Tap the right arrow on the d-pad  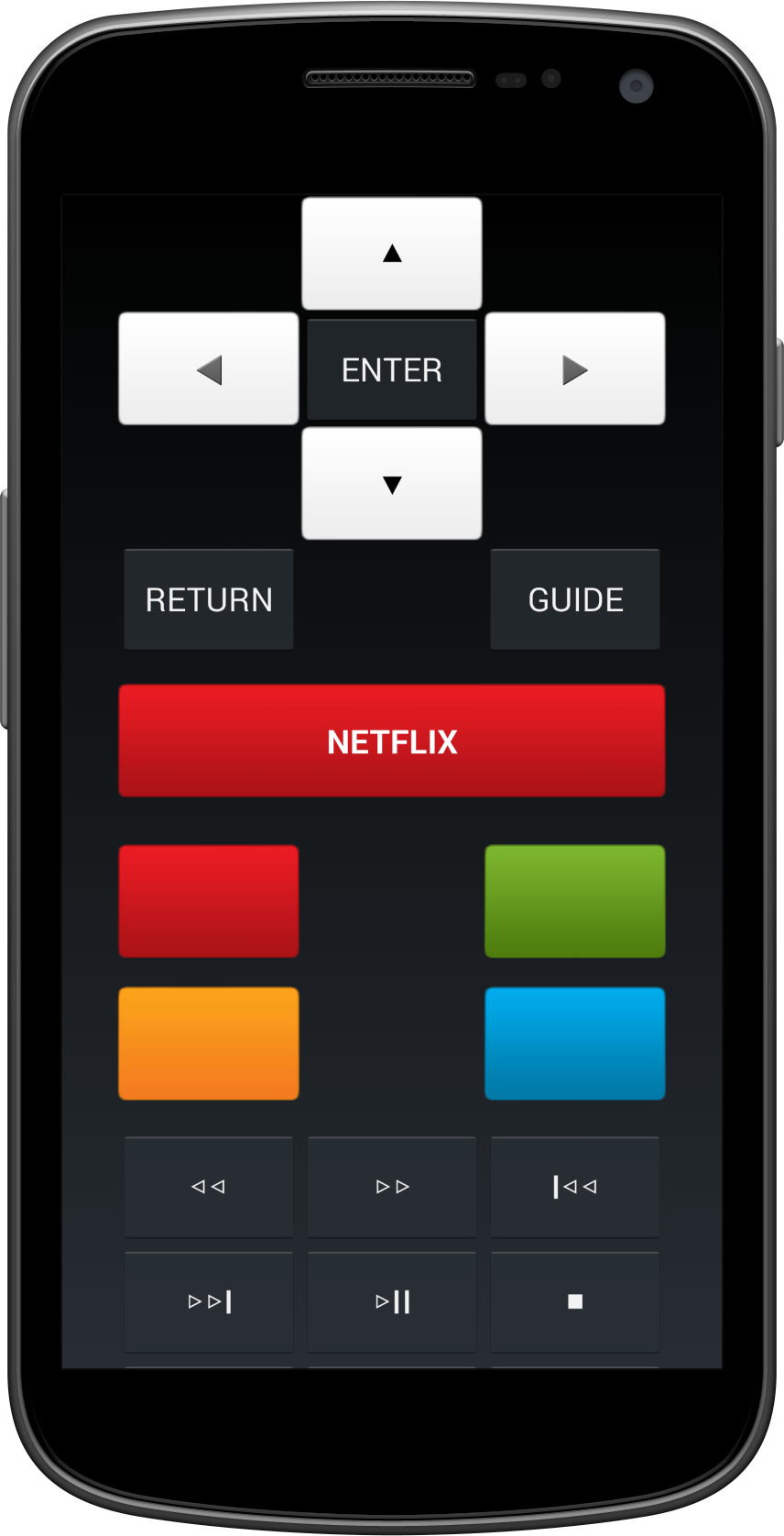pos(575,369)
